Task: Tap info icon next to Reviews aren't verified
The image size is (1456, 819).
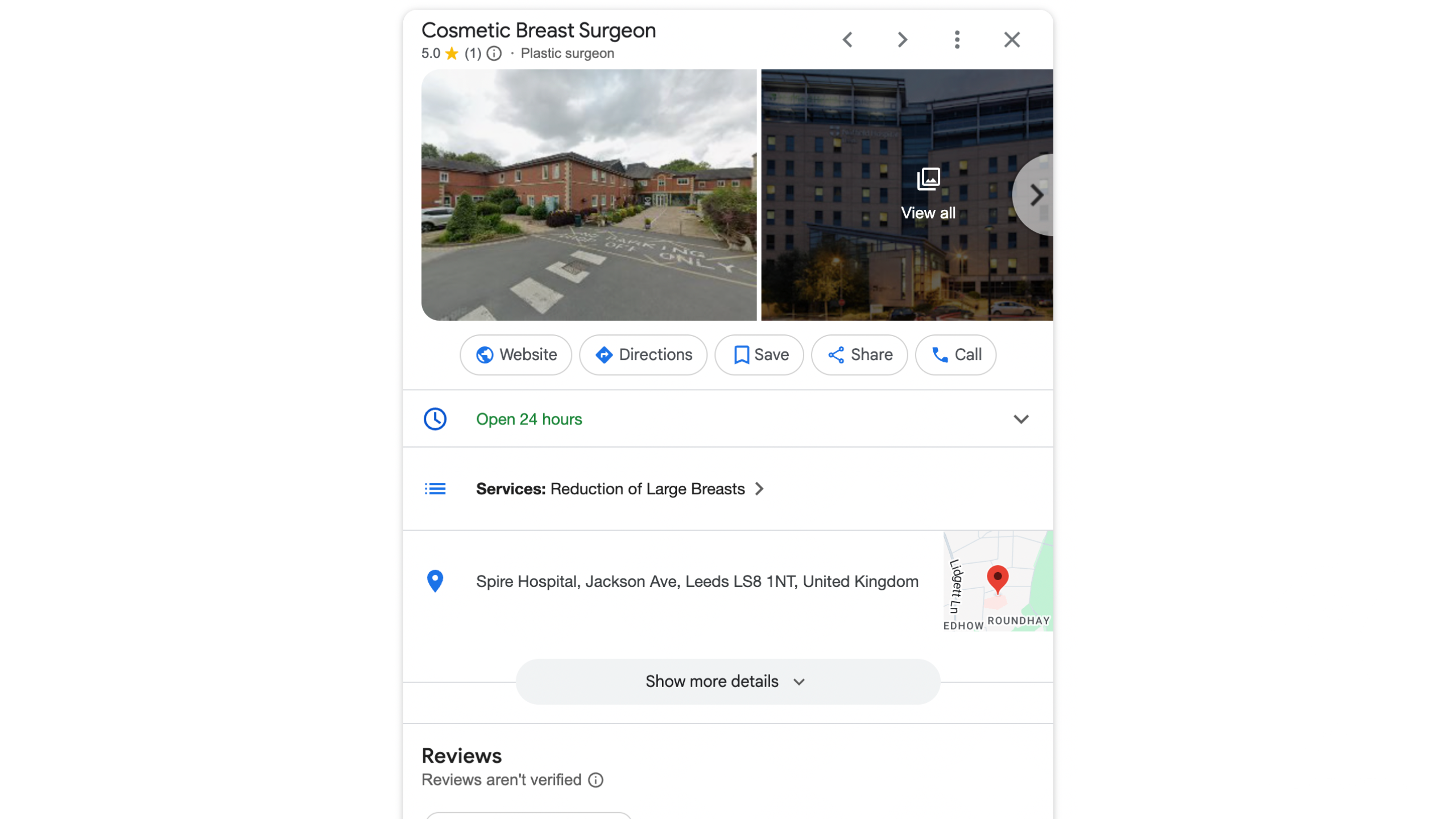Action: (595, 780)
